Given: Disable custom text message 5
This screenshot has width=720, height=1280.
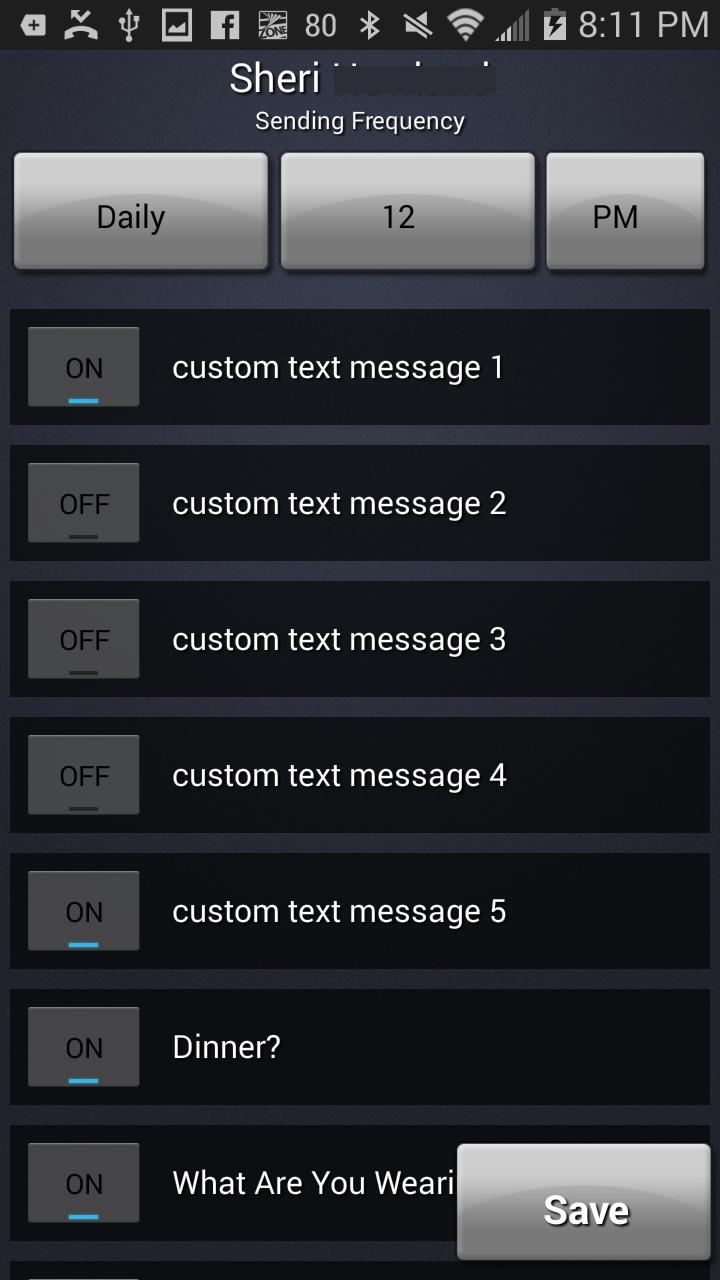Looking at the screenshot, I should 83,910.
